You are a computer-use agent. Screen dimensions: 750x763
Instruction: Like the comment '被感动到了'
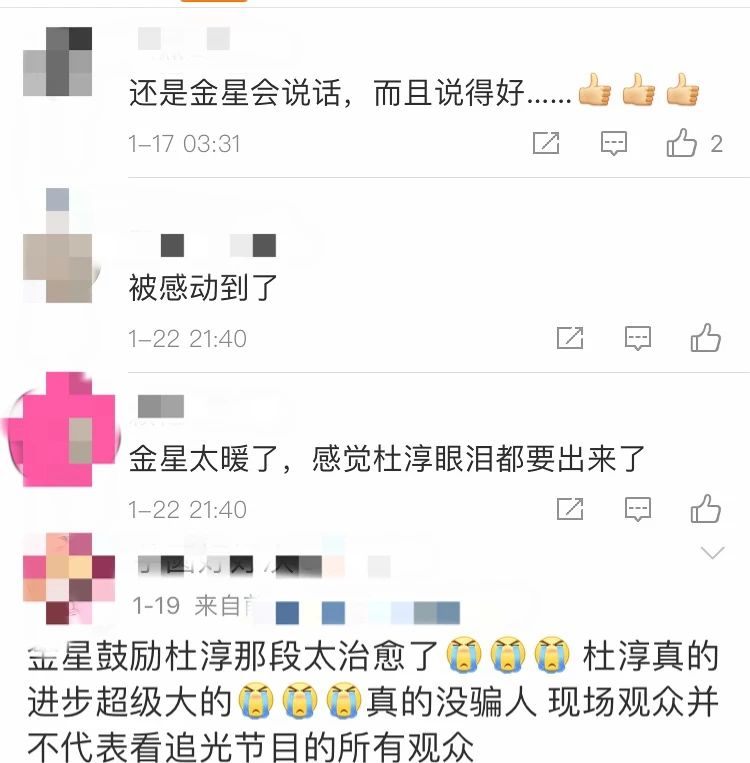(x=705, y=338)
